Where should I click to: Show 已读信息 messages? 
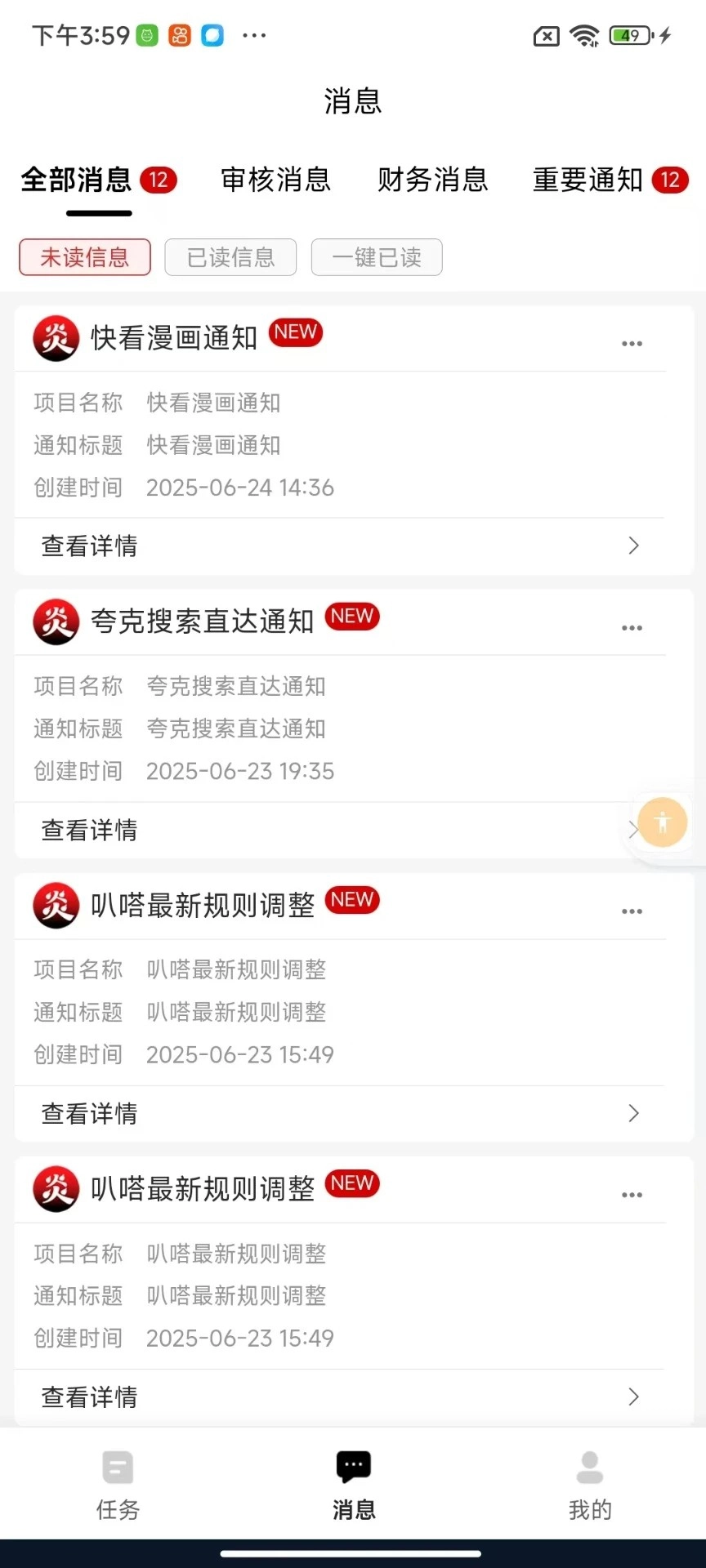[230, 257]
